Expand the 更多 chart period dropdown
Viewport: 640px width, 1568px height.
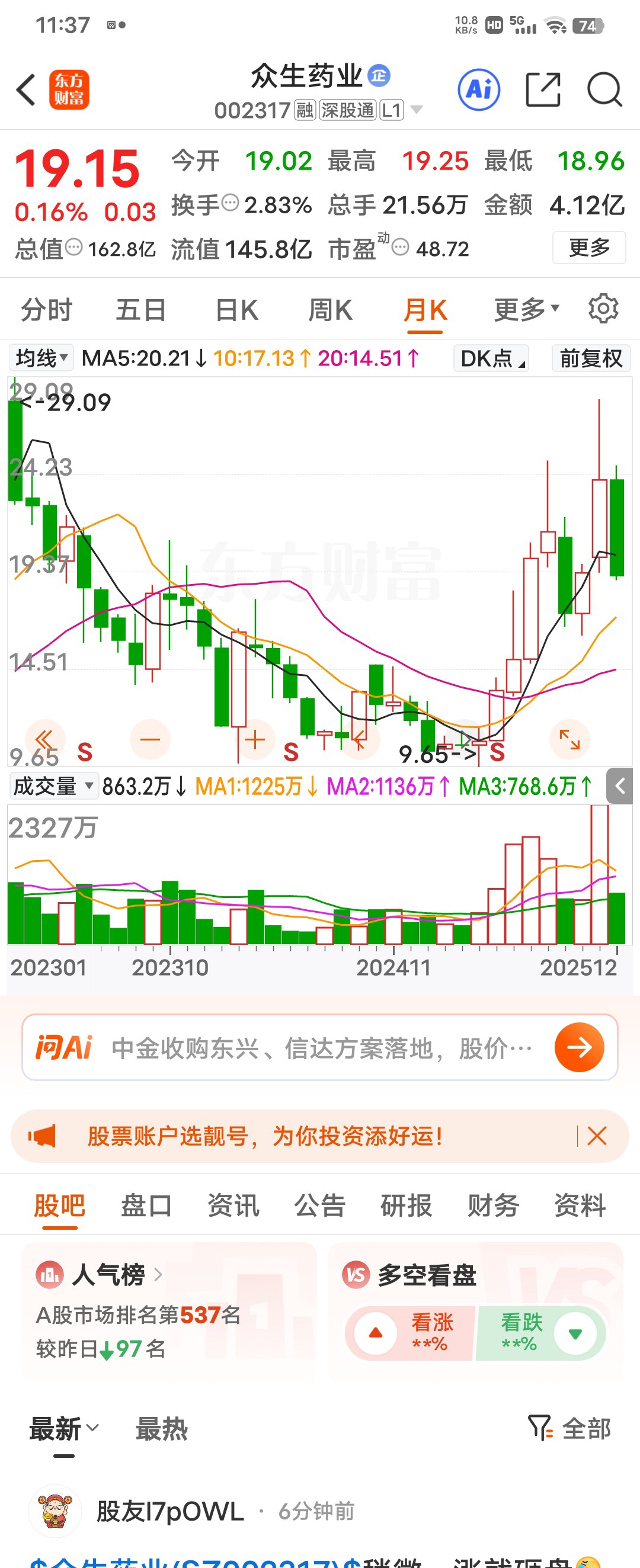click(526, 310)
